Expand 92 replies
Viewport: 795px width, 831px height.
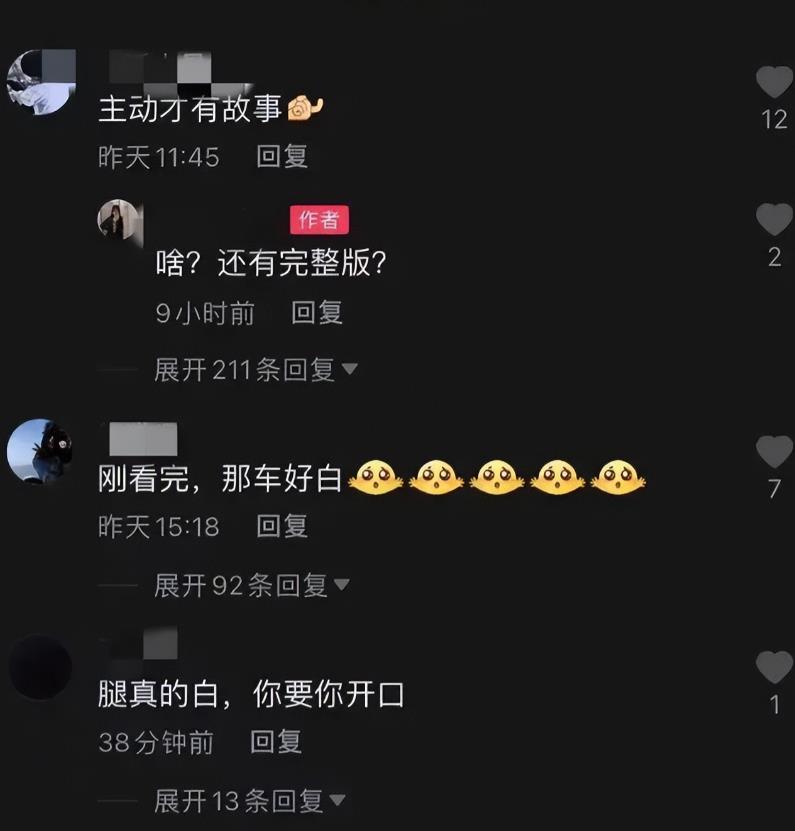tap(251, 585)
